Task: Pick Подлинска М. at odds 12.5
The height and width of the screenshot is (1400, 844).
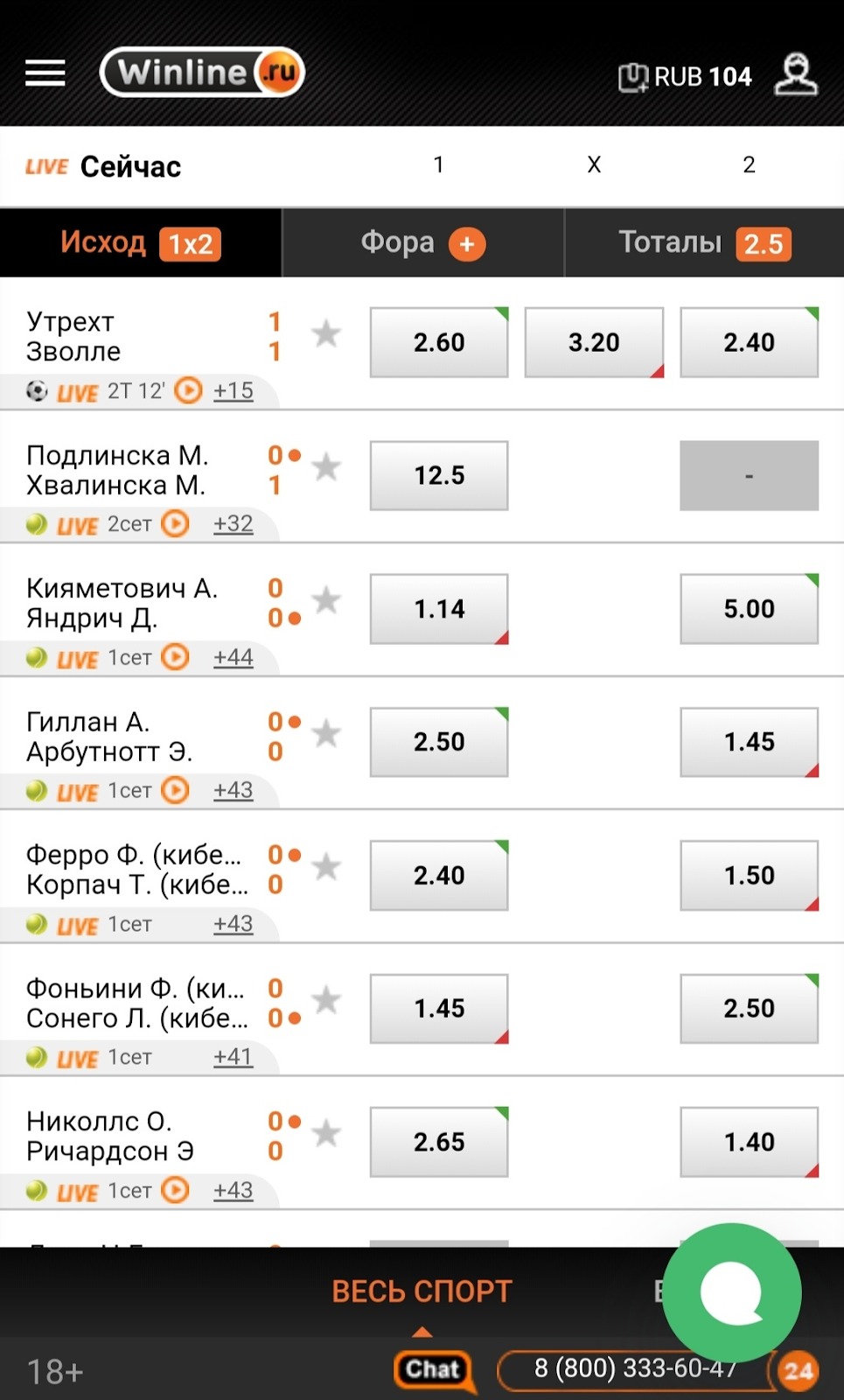Action: pos(439,475)
